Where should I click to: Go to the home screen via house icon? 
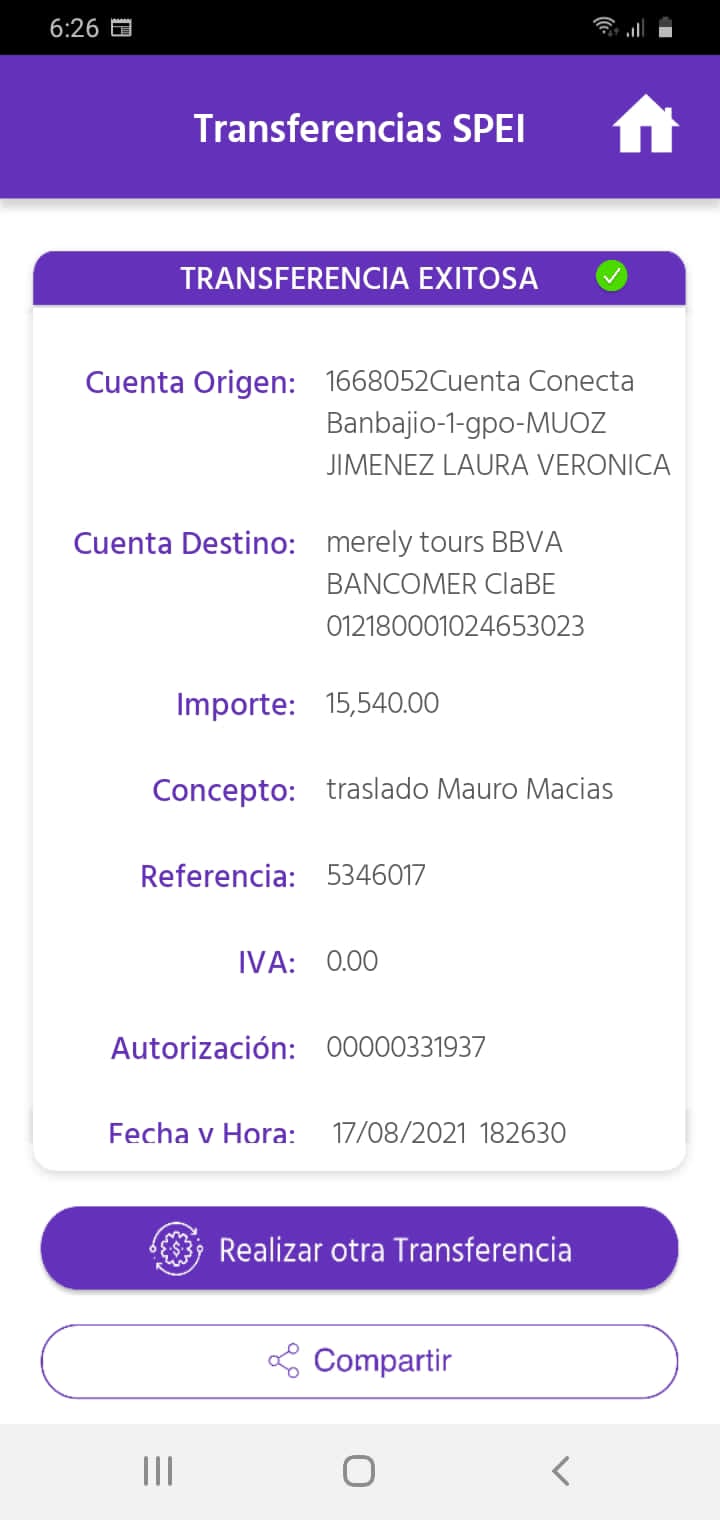646,124
